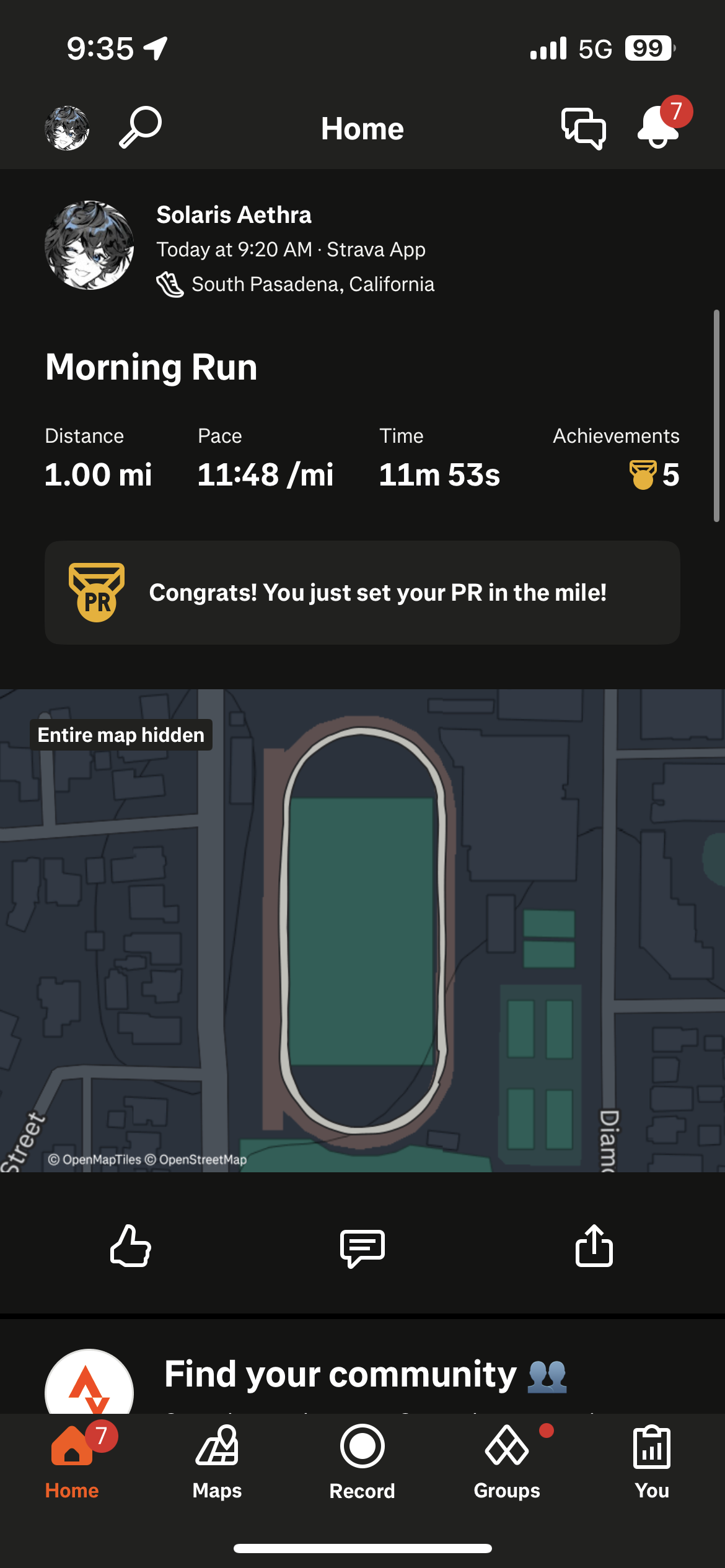Comment on the Morning Run
725x1568 pixels.
coord(362,1247)
